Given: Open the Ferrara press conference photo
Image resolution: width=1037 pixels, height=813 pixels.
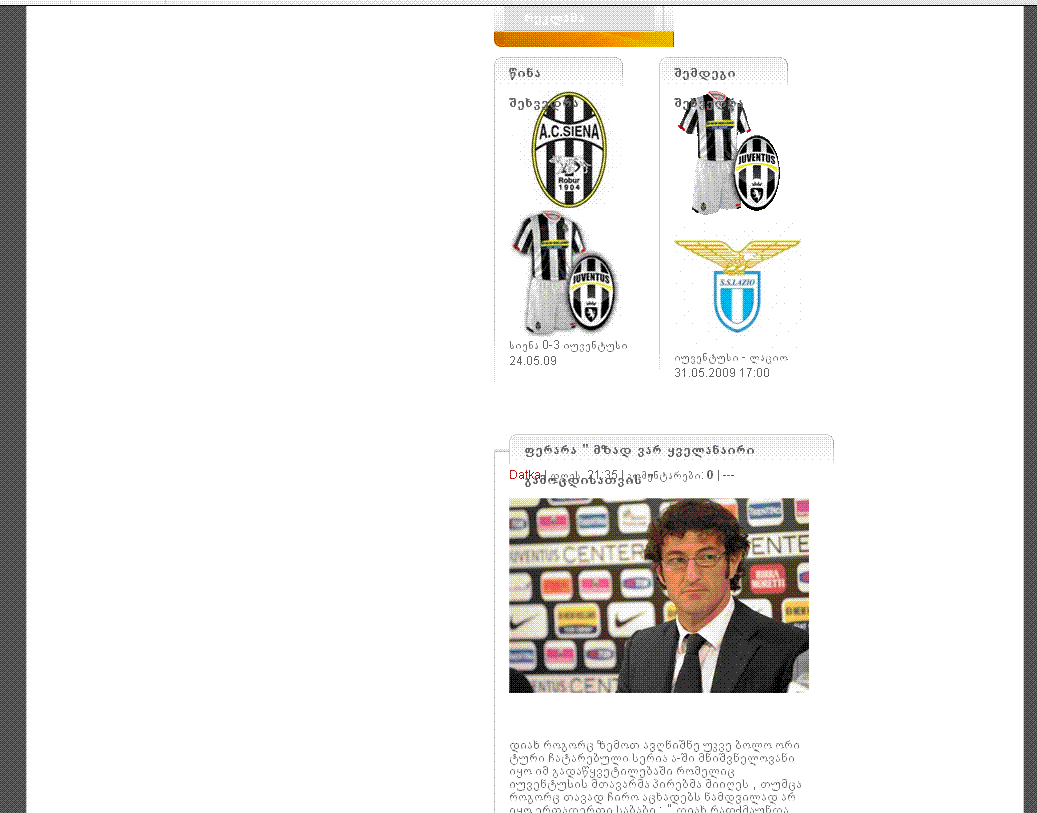Looking at the screenshot, I should click(658, 595).
